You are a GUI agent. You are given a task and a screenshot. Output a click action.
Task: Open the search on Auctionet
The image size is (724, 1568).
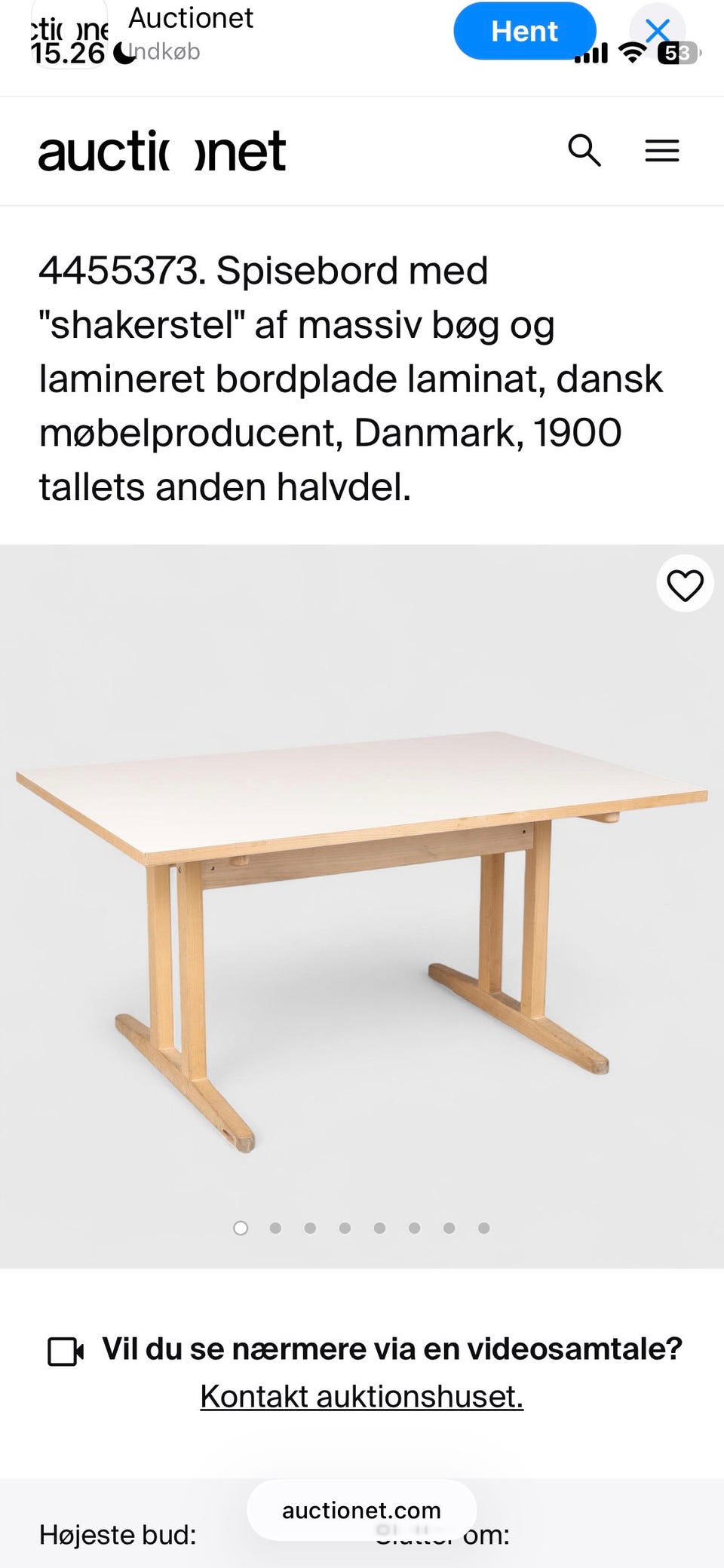[x=585, y=150]
